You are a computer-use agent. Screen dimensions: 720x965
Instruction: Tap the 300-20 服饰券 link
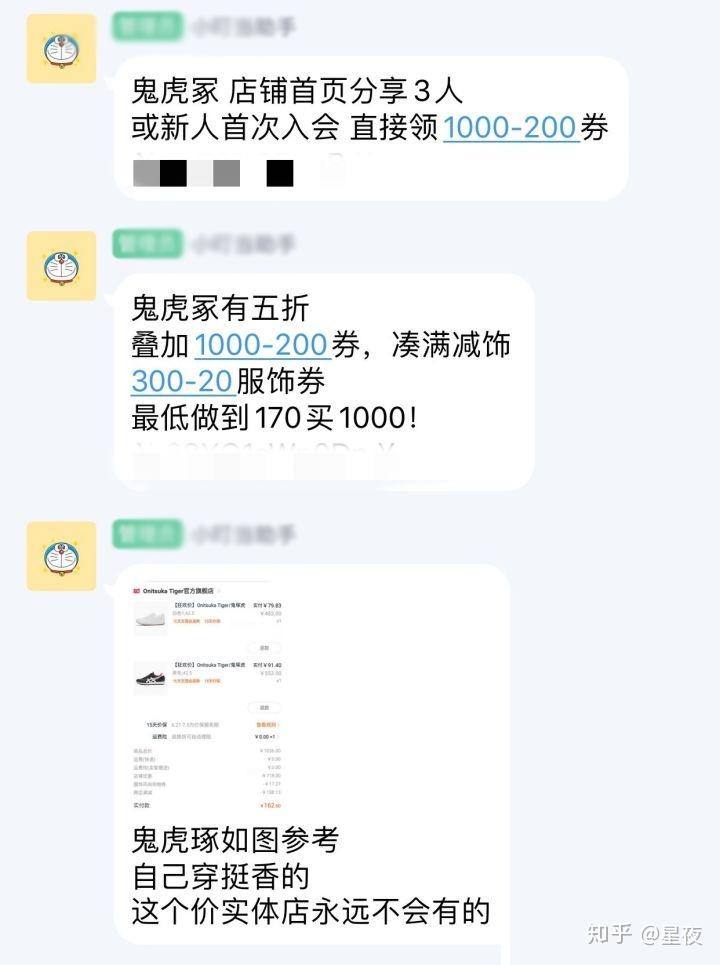pyautogui.click(x=183, y=382)
